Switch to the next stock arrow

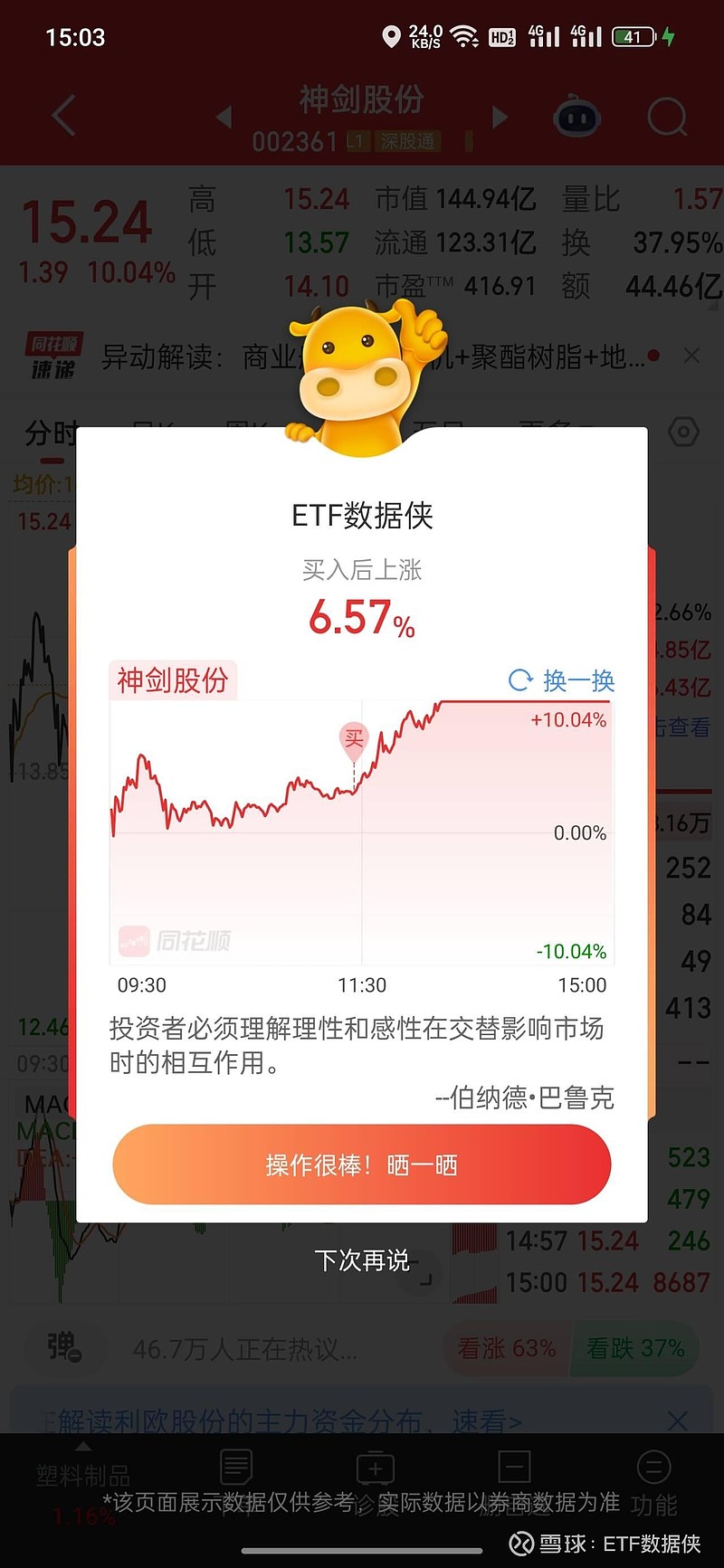click(500, 117)
